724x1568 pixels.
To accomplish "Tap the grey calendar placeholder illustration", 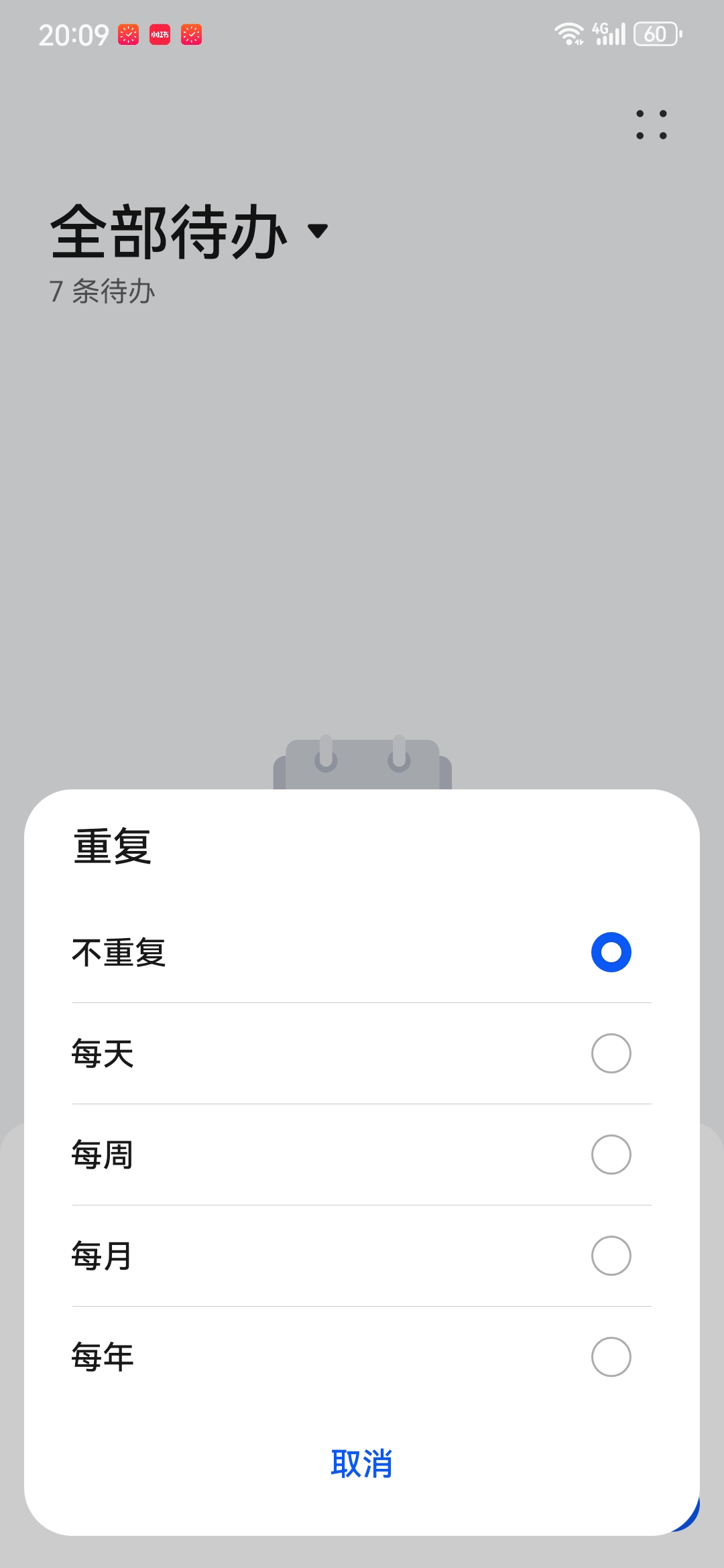I will pyautogui.click(x=362, y=764).
